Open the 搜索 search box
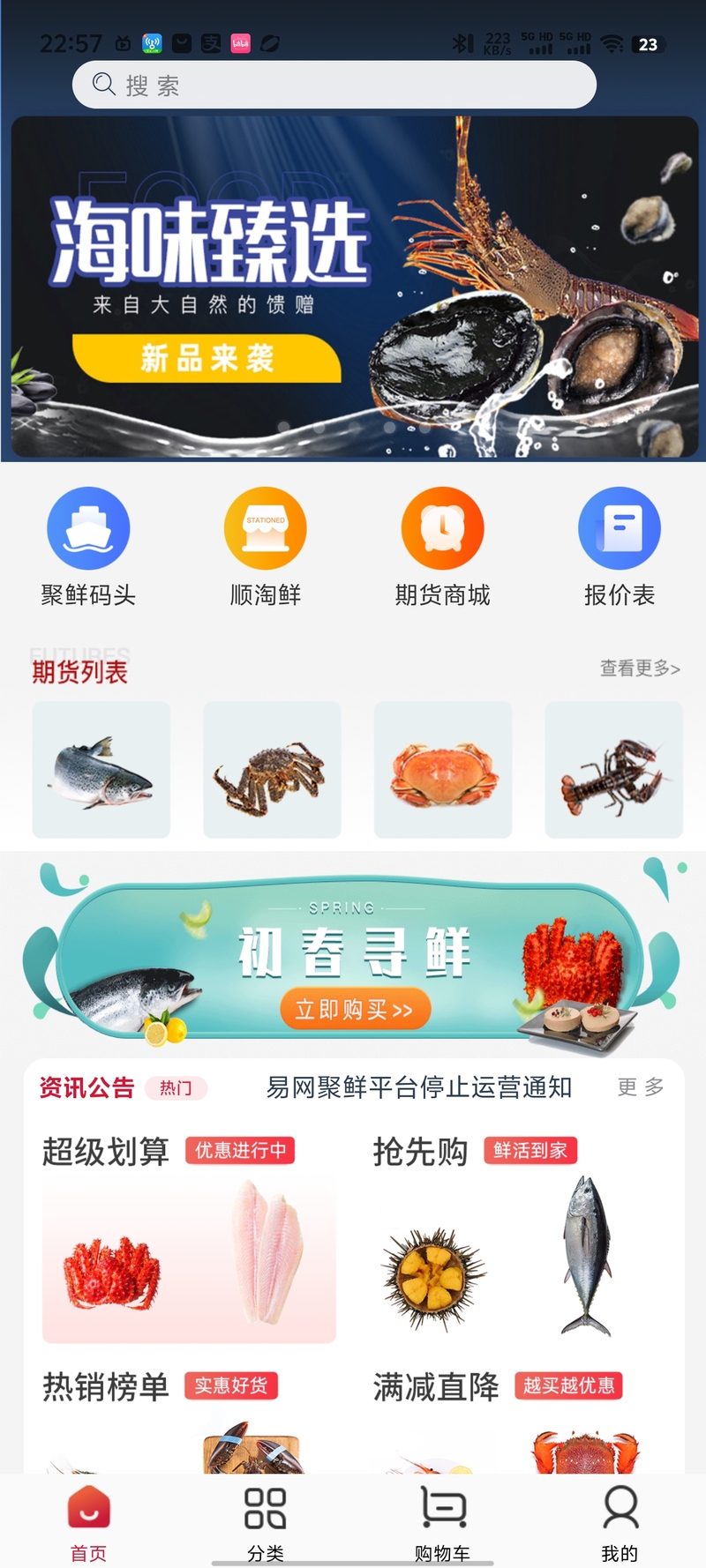The height and width of the screenshot is (1568, 706). pyautogui.click(x=334, y=85)
